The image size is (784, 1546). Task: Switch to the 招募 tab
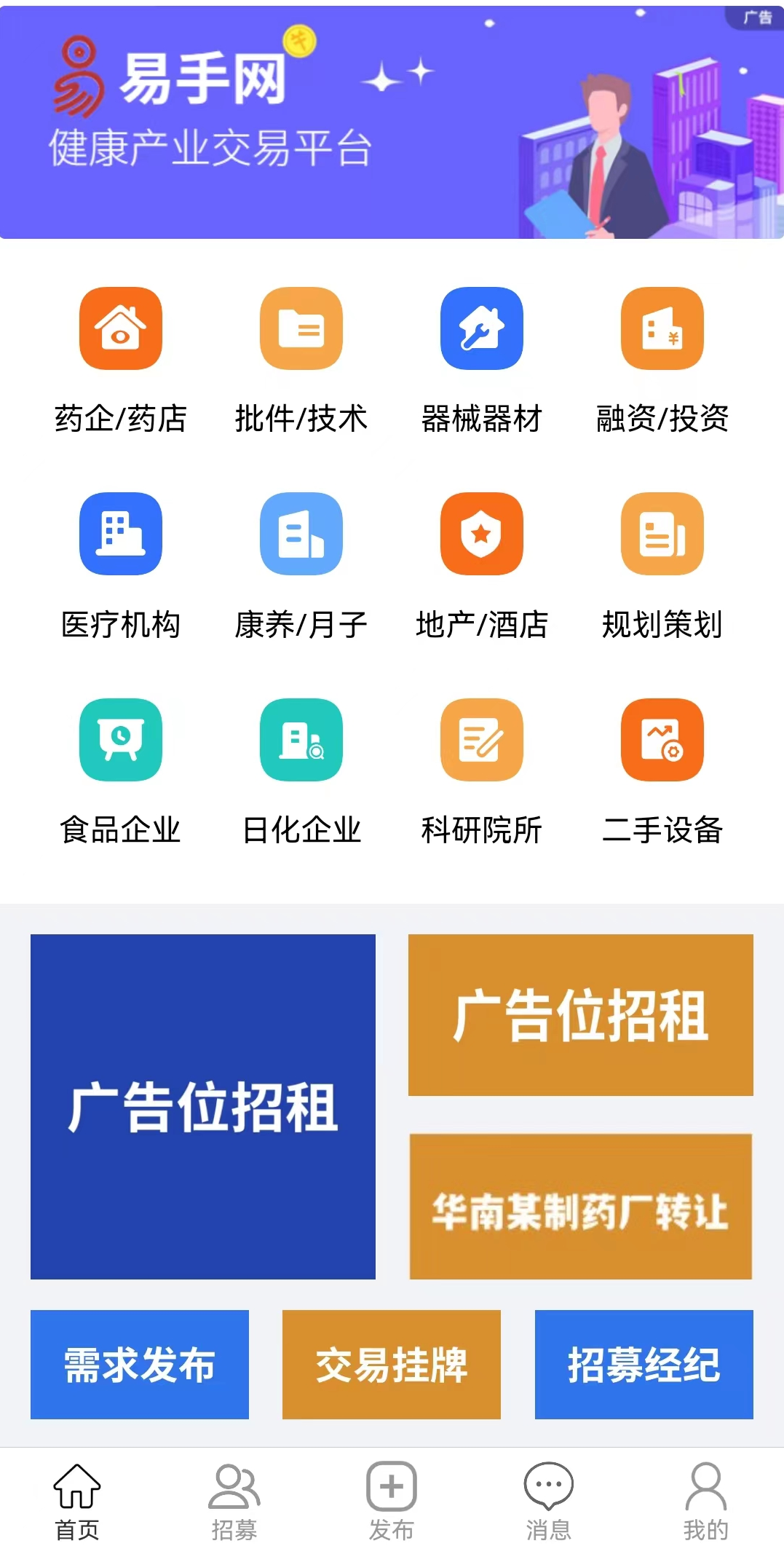[x=234, y=1500]
